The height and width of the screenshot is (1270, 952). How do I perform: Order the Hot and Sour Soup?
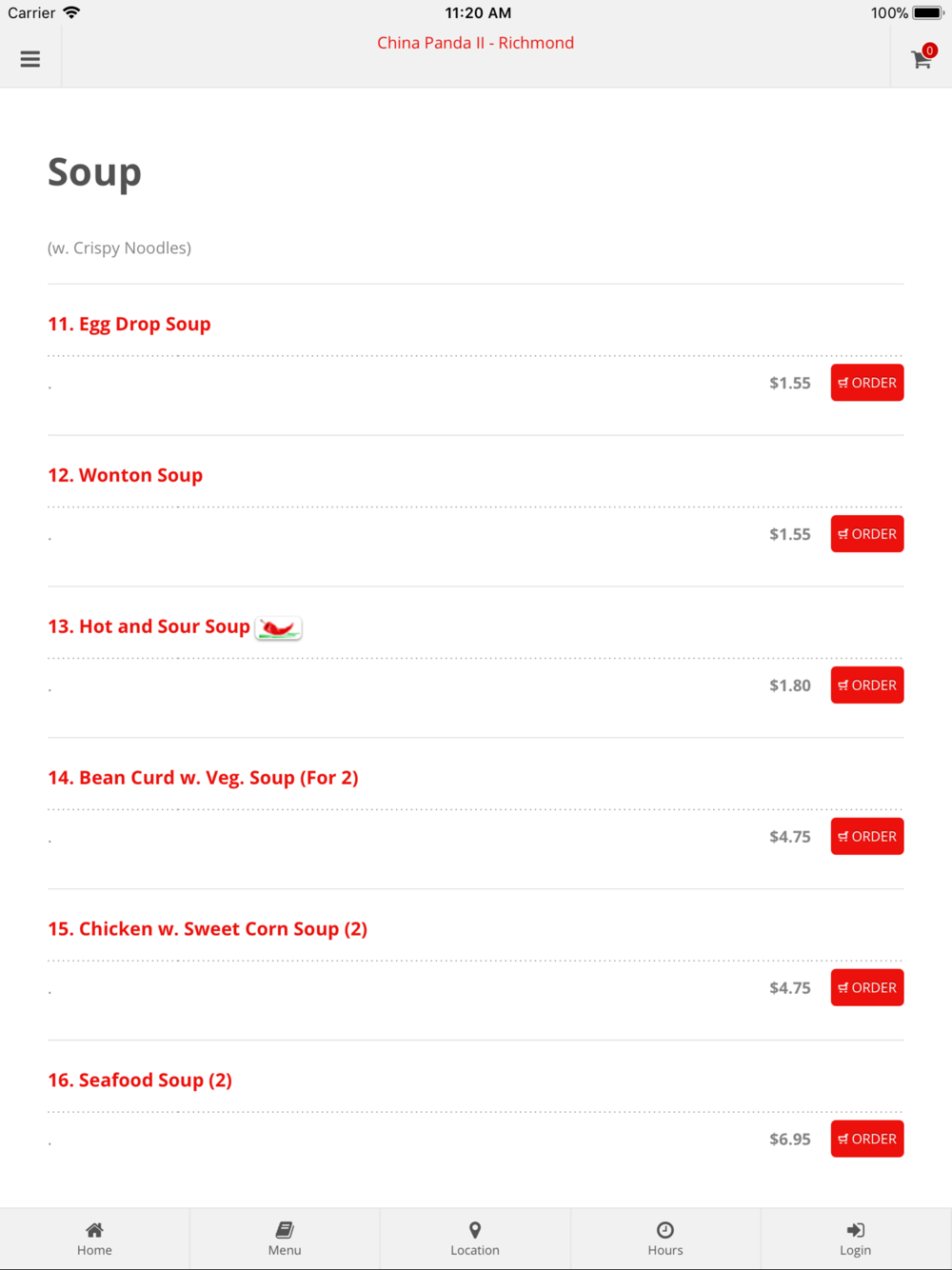867,685
